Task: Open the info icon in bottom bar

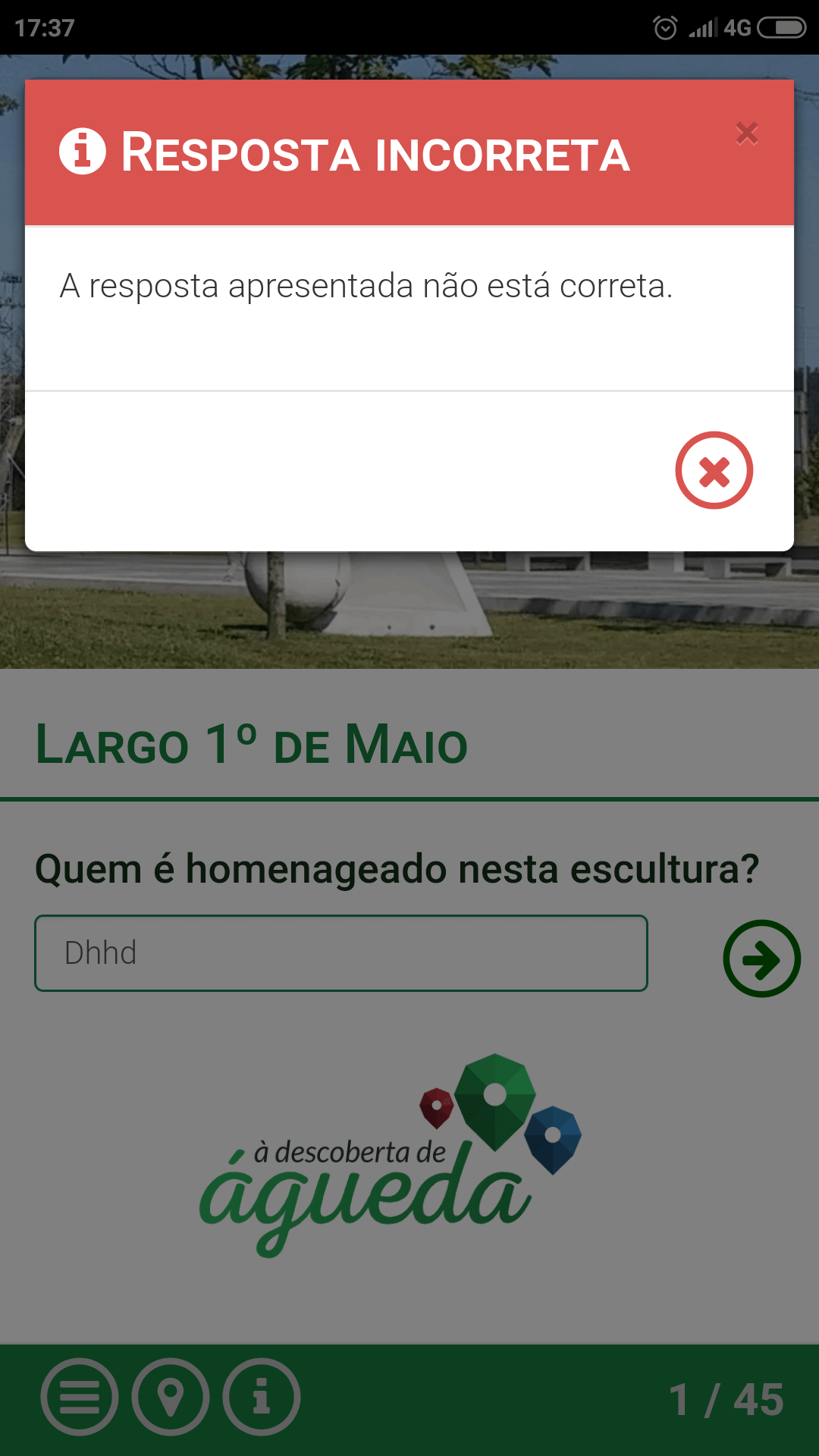Action: [262, 1395]
